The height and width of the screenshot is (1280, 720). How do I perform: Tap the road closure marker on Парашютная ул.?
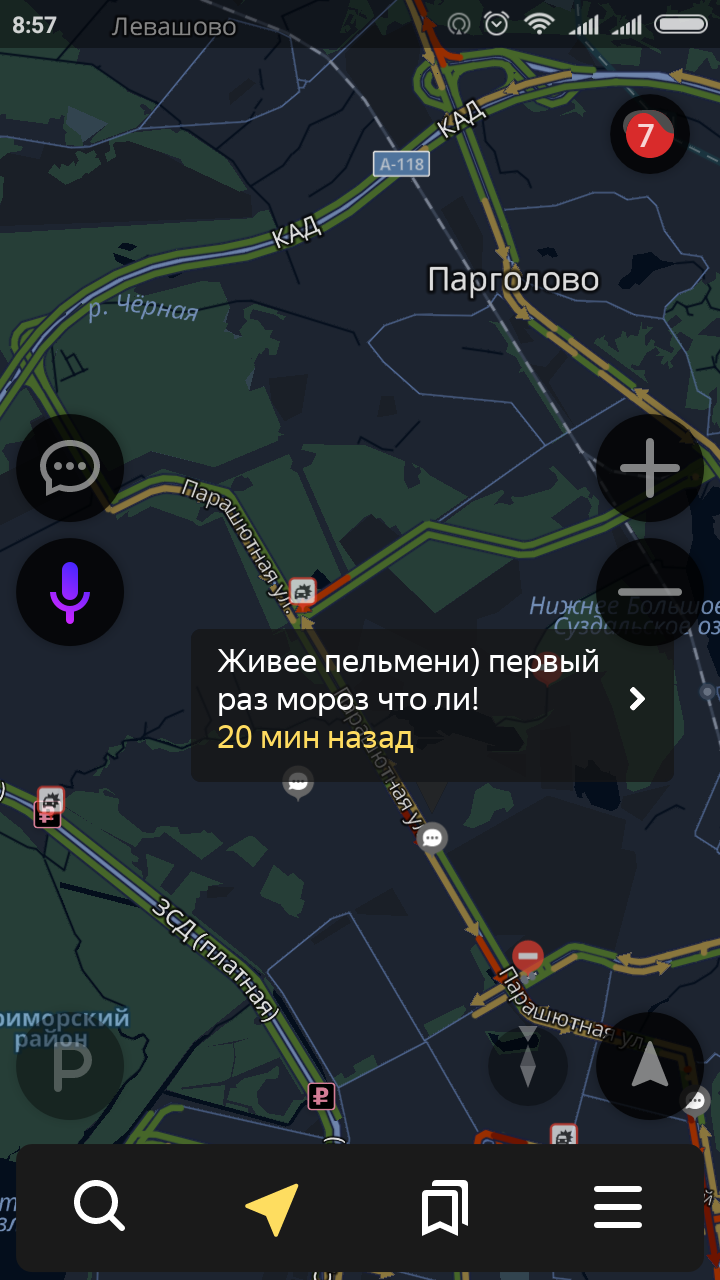pyautogui.click(x=528, y=956)
